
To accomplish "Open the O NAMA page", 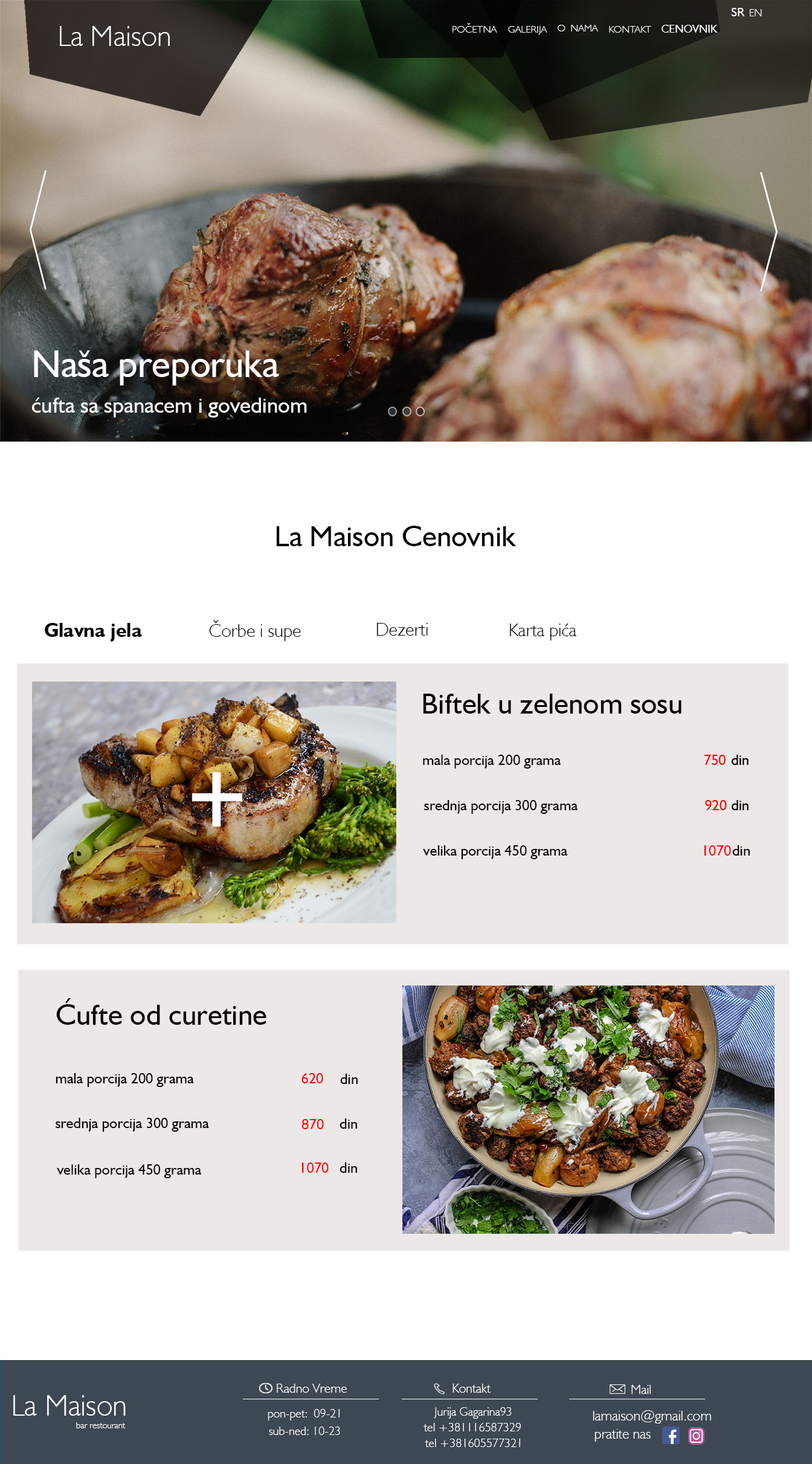I will [578, 28].
